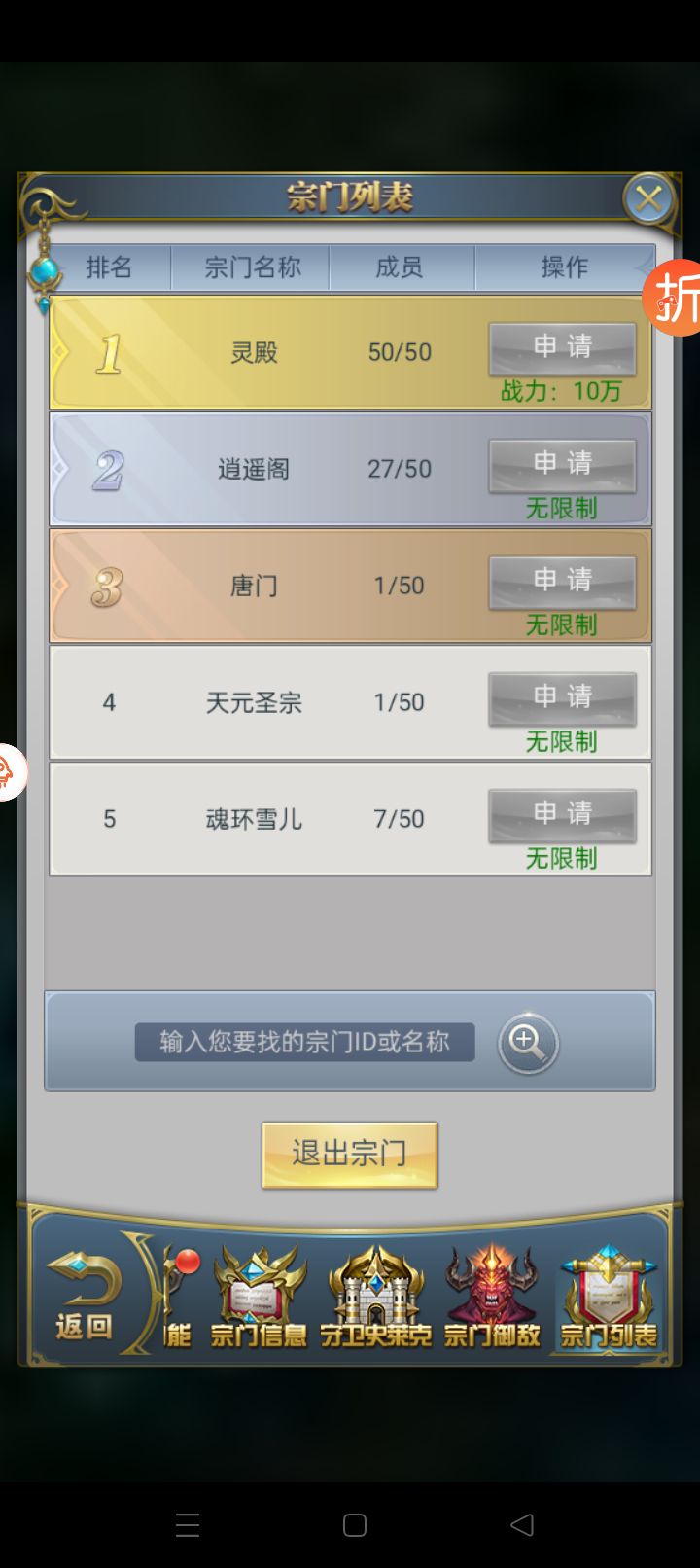Close the 宗门列表 dialog
The width and height of the screenshot is (700, 1568).
[x=647, y=200]
